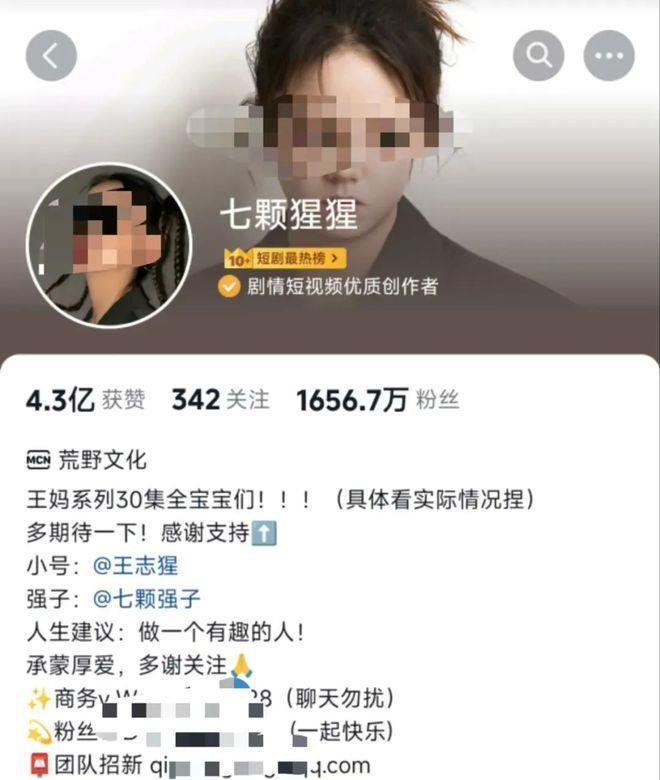The image size is (660, 780).
Task: Open the @七颗强子 account link
Action: click(147, 598)
